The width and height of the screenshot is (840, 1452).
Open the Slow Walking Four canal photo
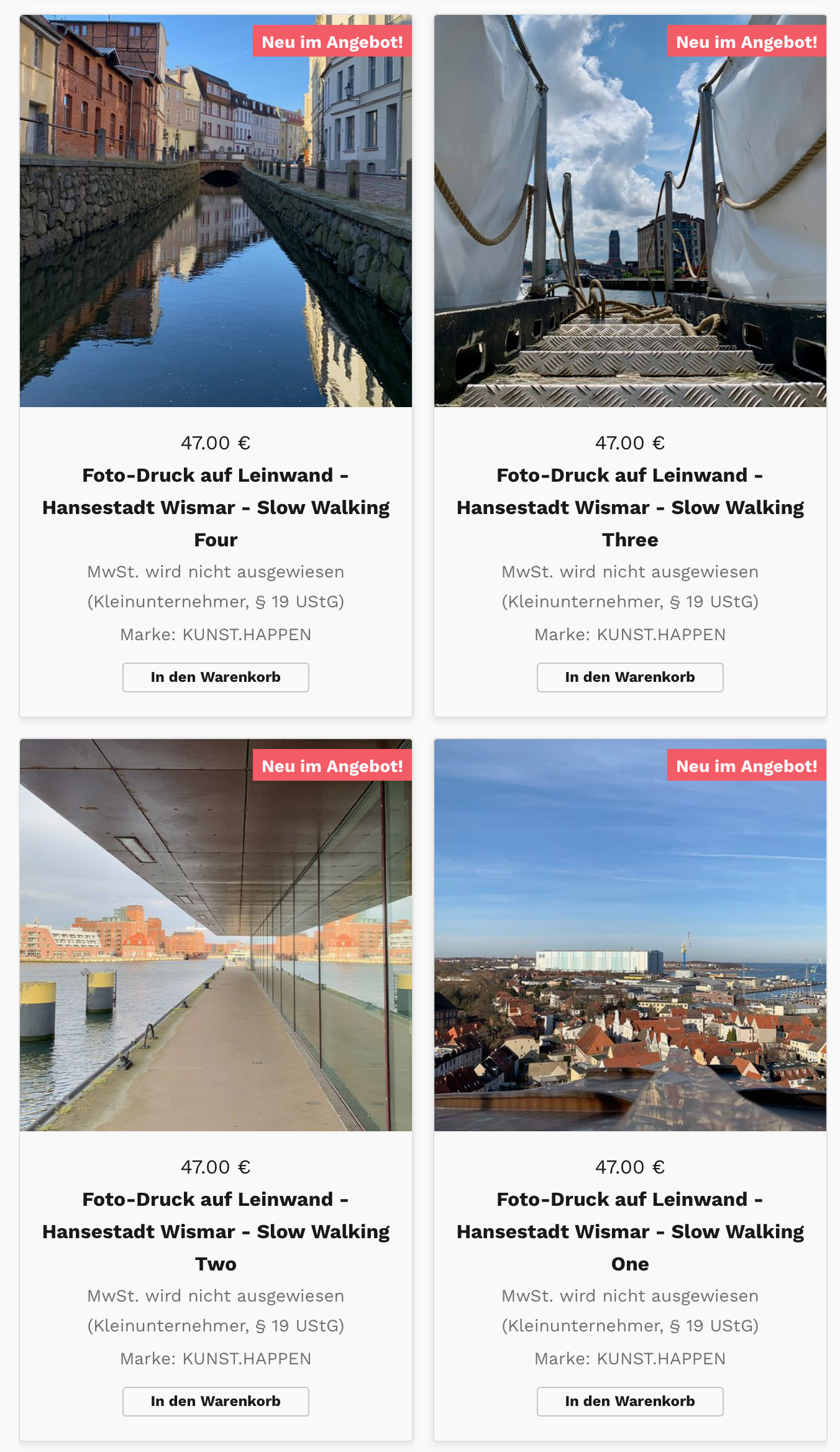tap(216, 211)
